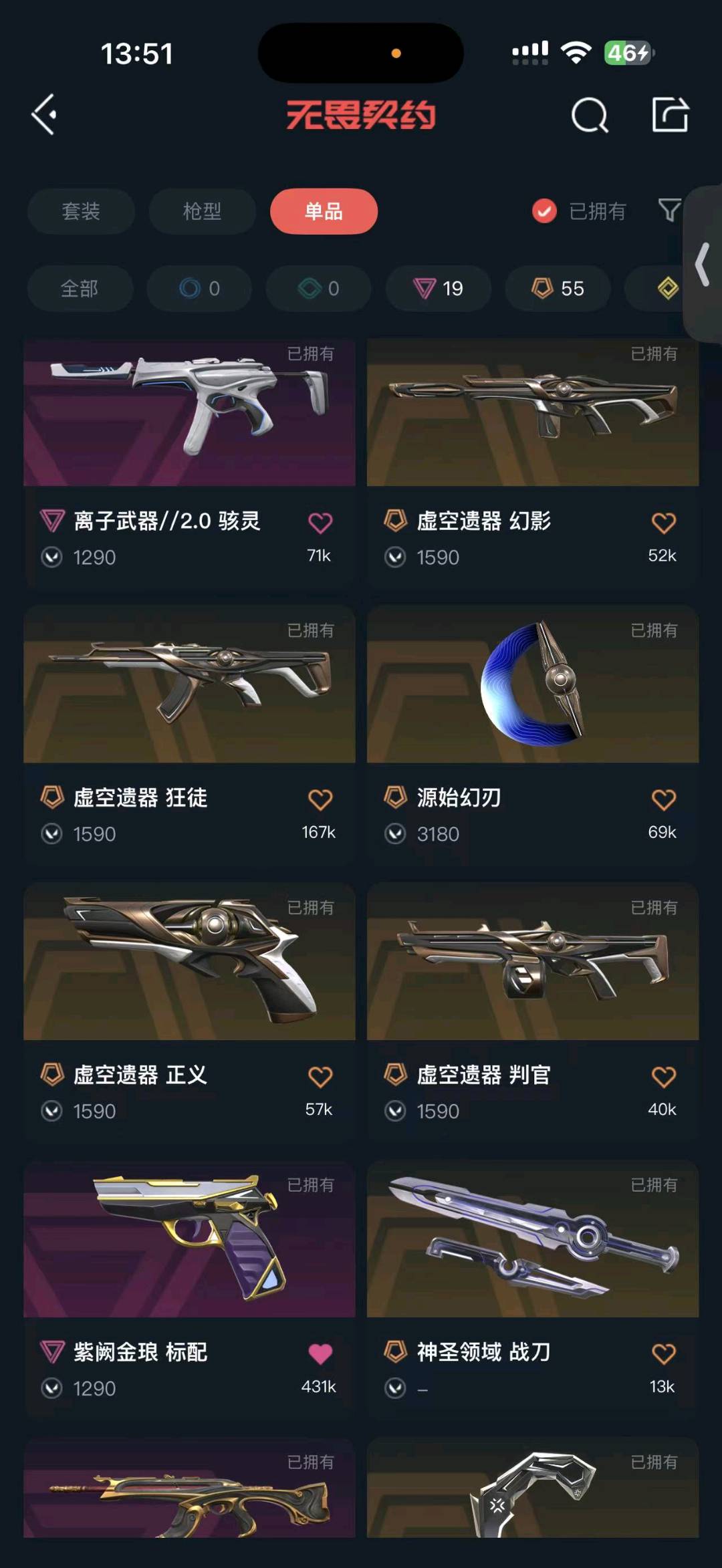Open the search icon in header

[x=590, y=116]
